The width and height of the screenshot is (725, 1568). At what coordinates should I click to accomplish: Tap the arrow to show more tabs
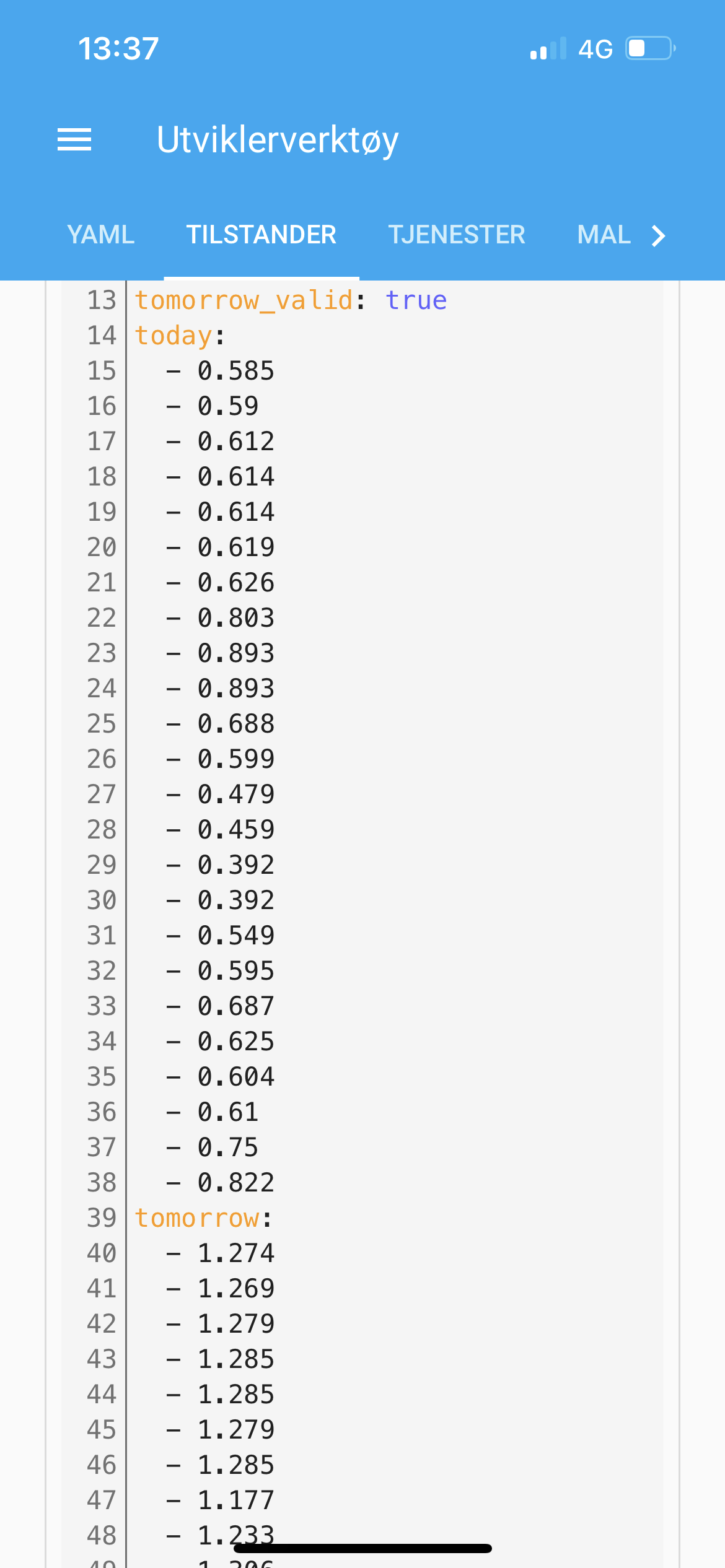click(x=659, y=235)
